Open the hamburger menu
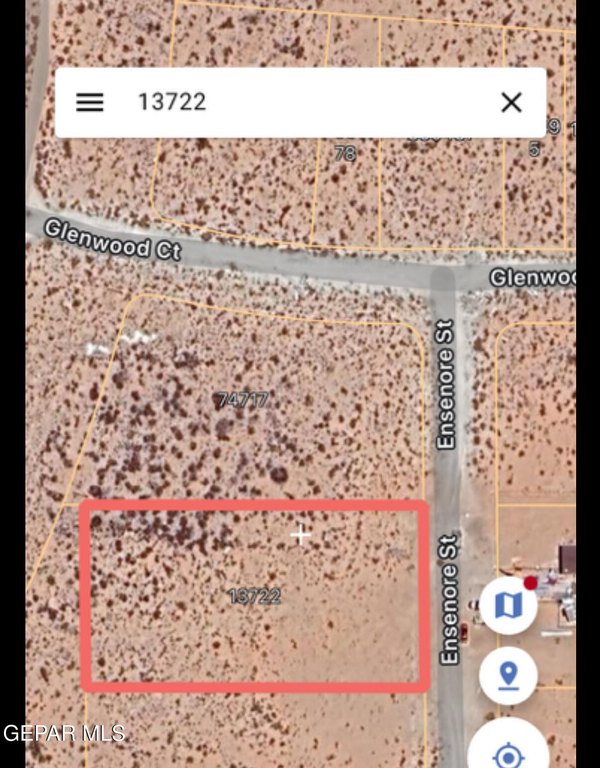The height and width of the screenshot is (768, 600). tap(90, 102)
